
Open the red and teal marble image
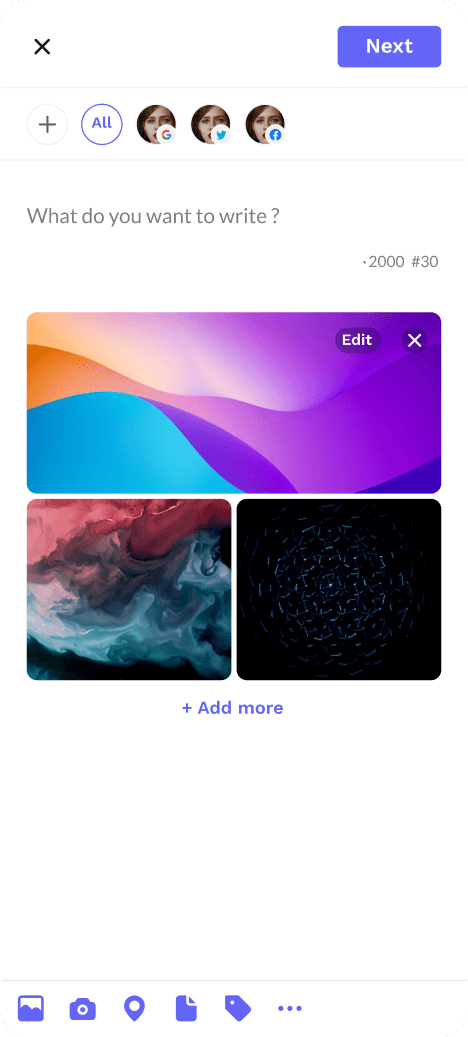pyautogui.click(x=129, y=589)
